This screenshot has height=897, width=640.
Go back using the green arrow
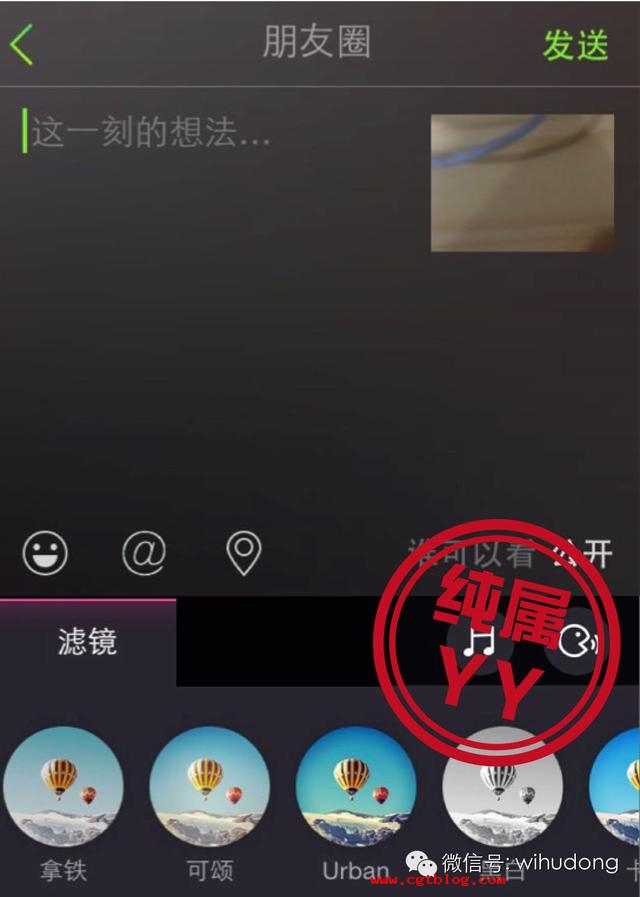coord(22,44)
